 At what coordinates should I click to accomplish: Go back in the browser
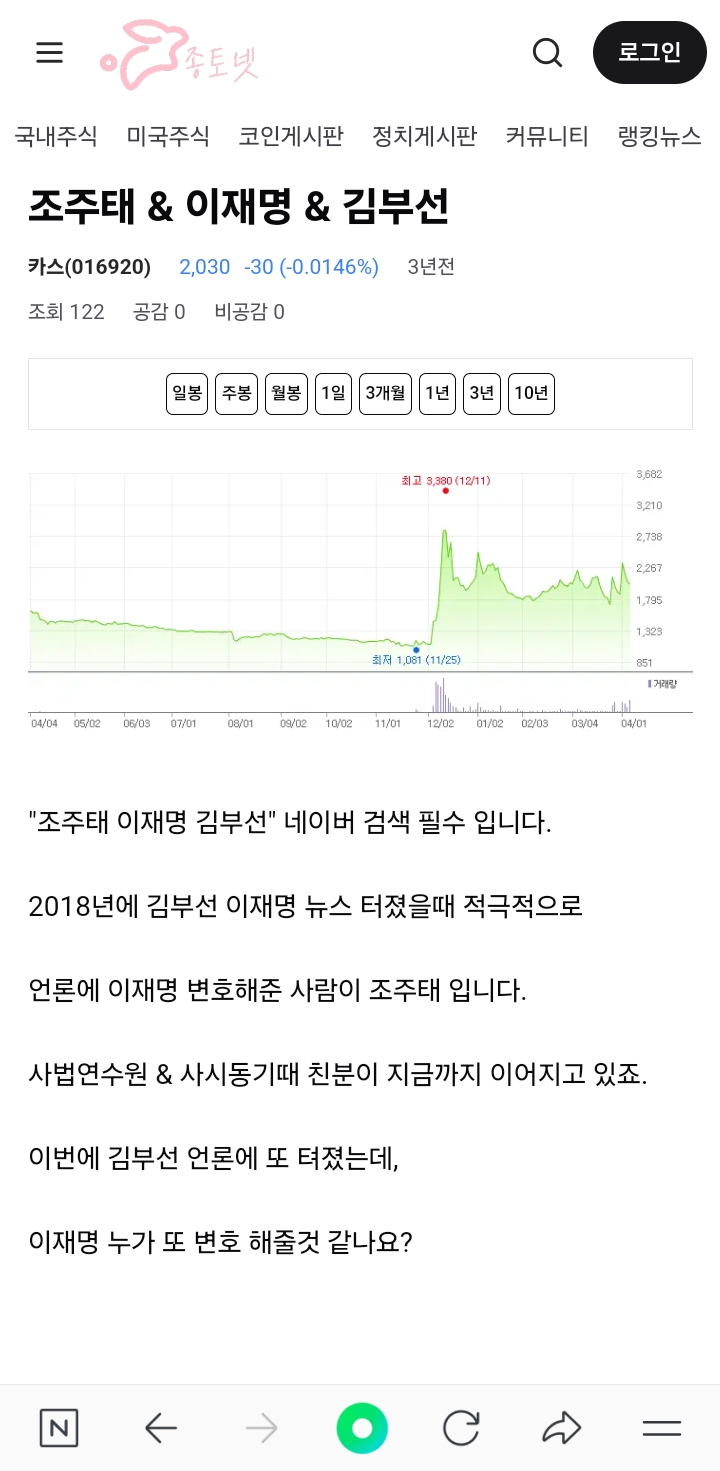pos(161,1428)
